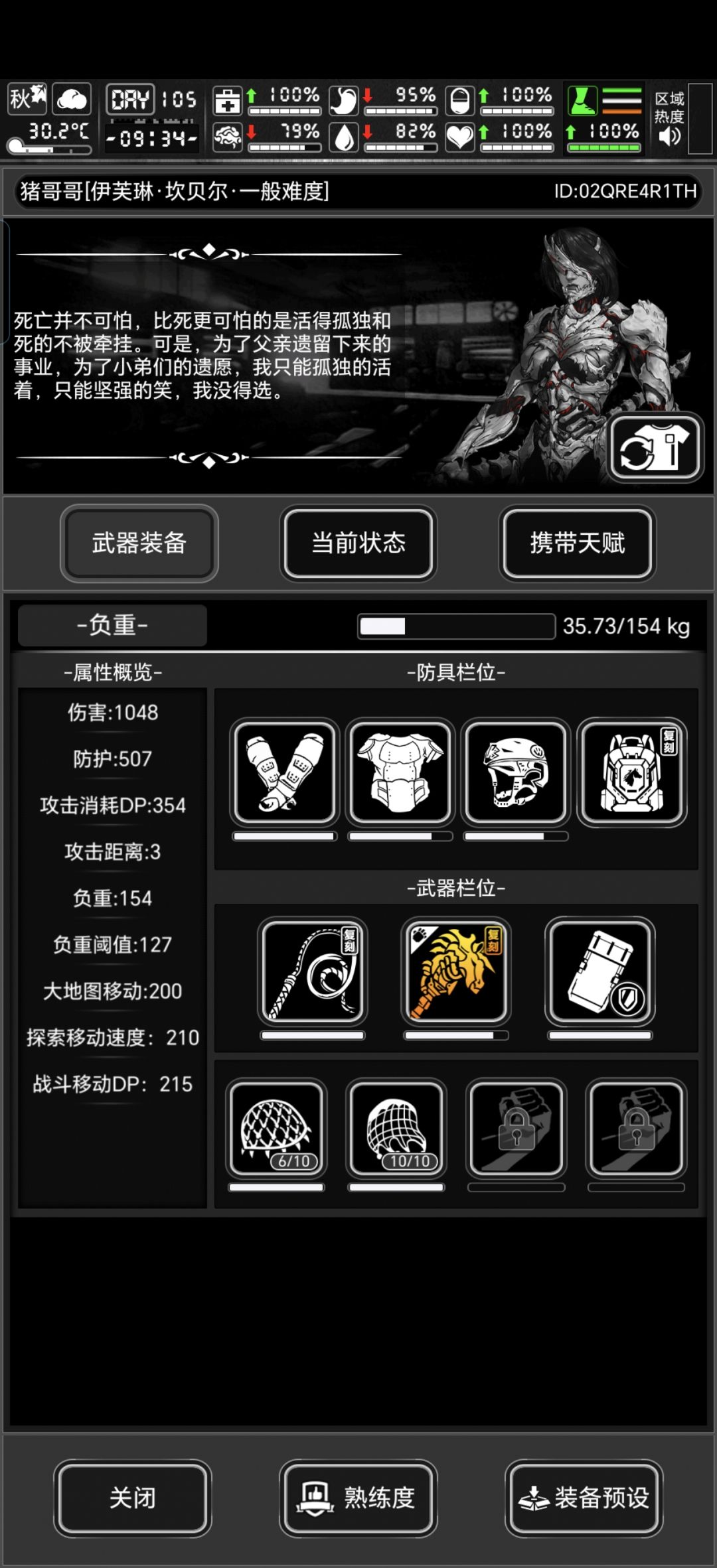
Task: Select the net item showing 10/10
Action: pyautogui.click(x=396, y=1127)
